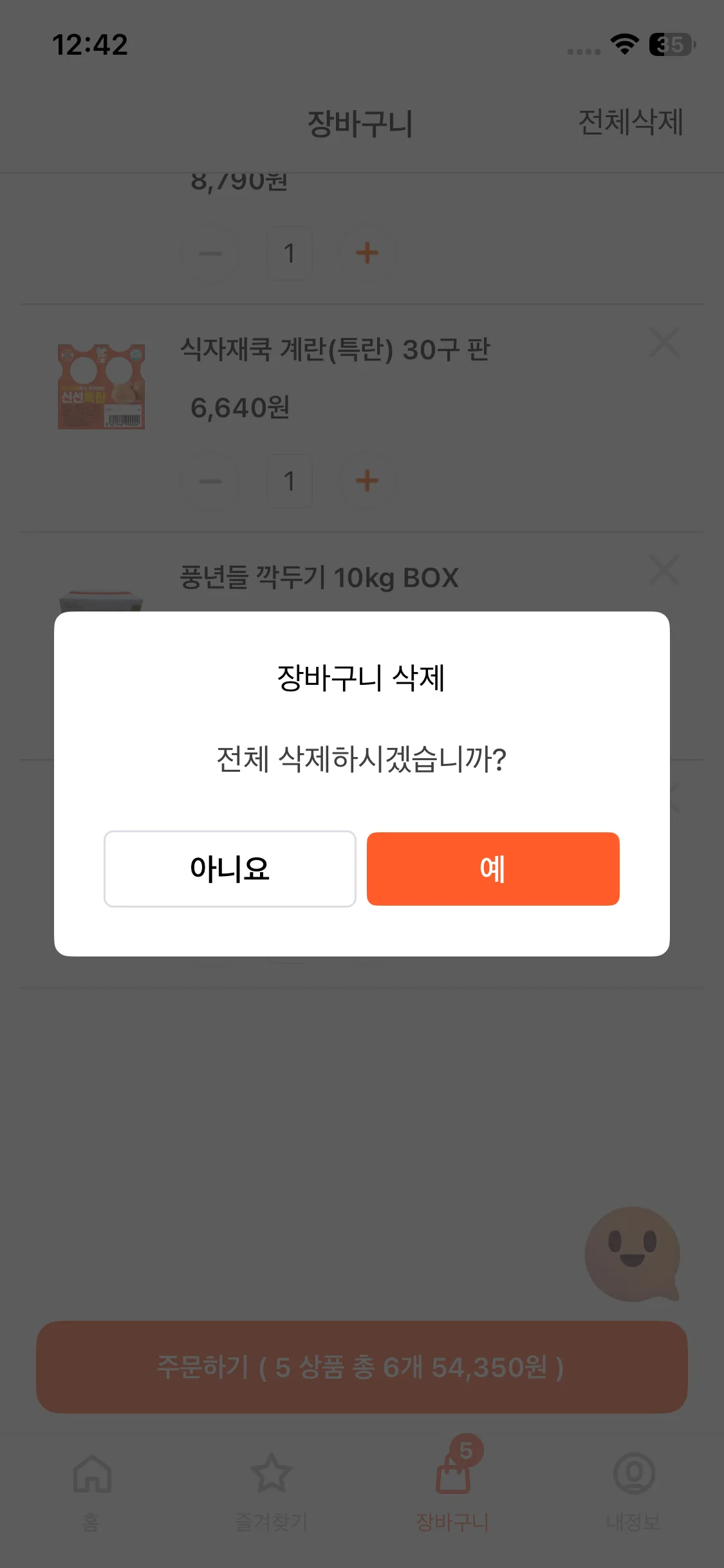Increase quantity of 식자재쿡 계란 with plus icon
Viewport: 724px width, 1568px height.
366,480
